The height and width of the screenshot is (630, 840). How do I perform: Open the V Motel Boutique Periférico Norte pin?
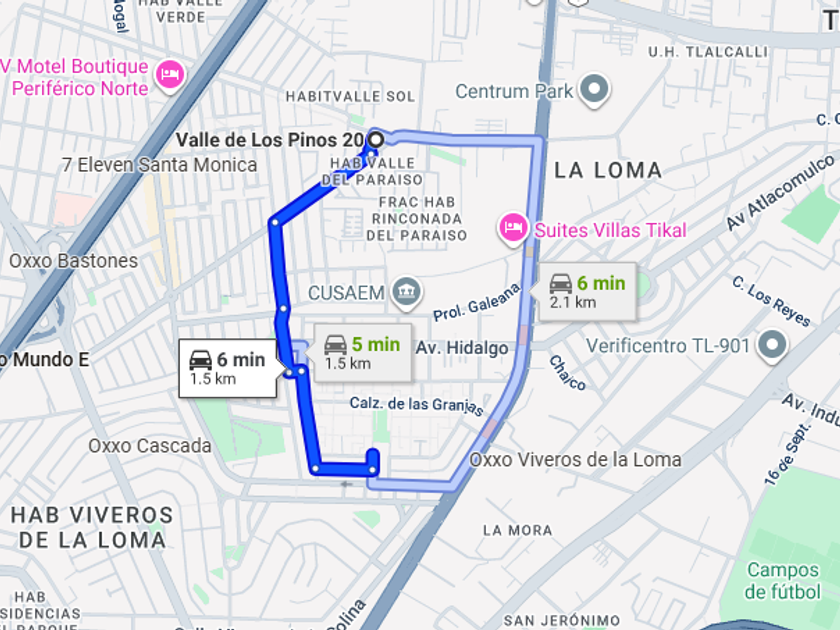[171, 74]
